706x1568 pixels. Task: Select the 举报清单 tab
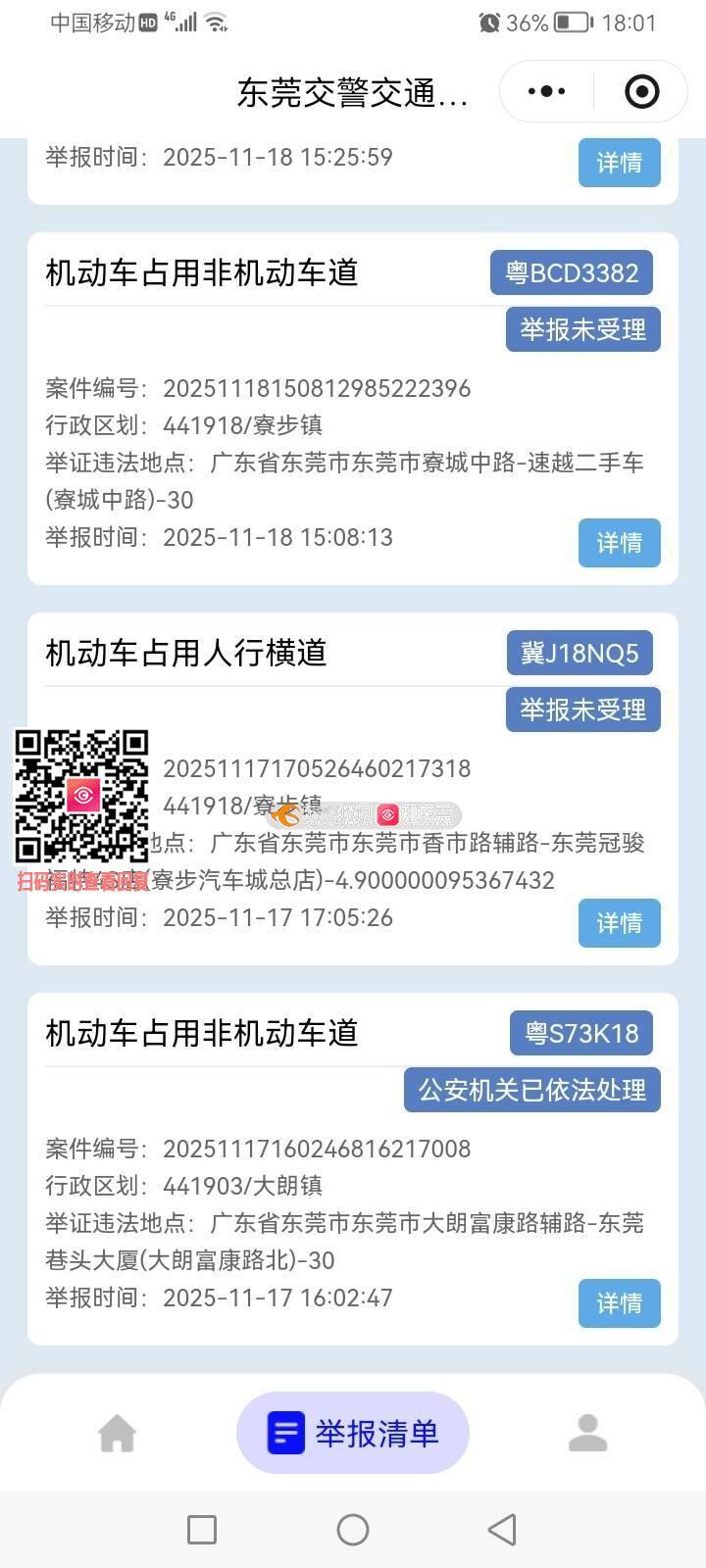tap(353, 1433)
